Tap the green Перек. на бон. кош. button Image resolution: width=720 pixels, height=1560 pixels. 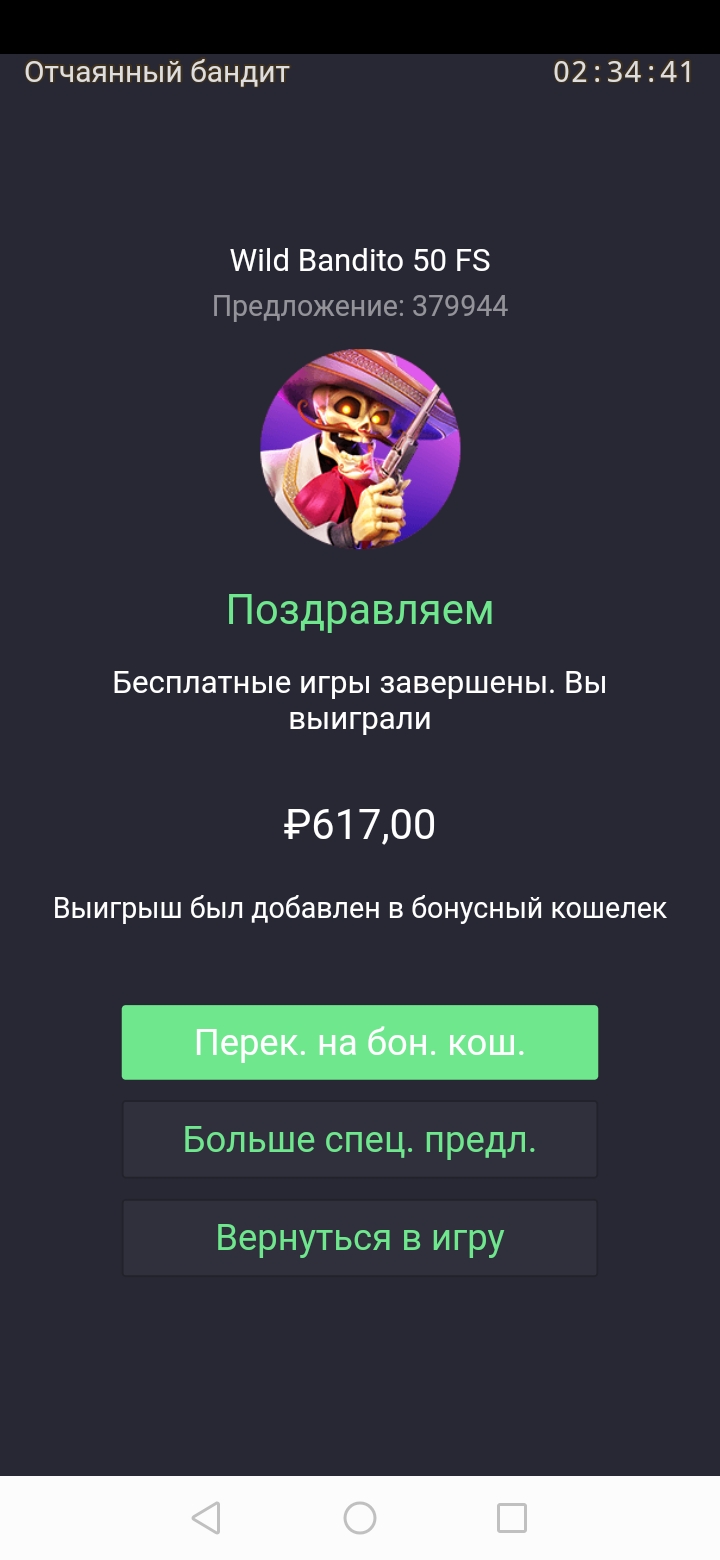pyautogui.click(x=360, y=1042)
